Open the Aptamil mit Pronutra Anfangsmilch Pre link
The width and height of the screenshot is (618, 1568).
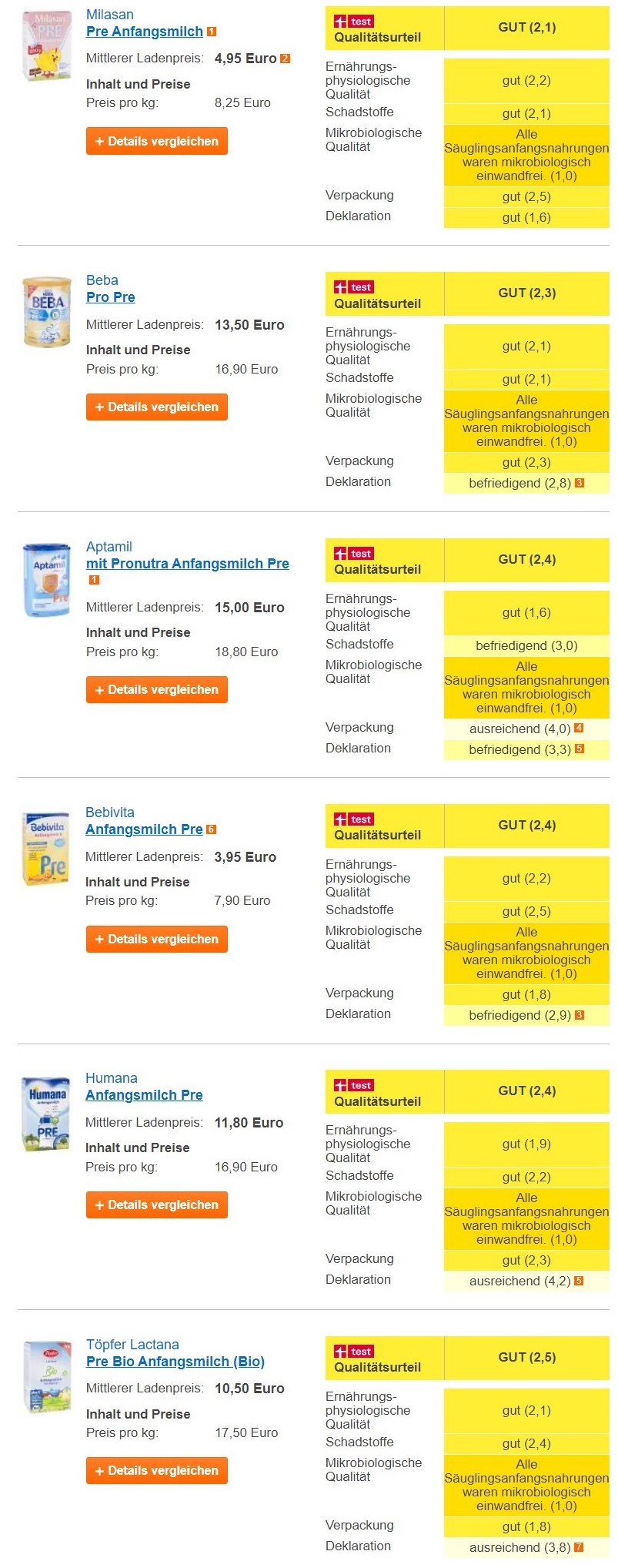click(x=186, y=563)
